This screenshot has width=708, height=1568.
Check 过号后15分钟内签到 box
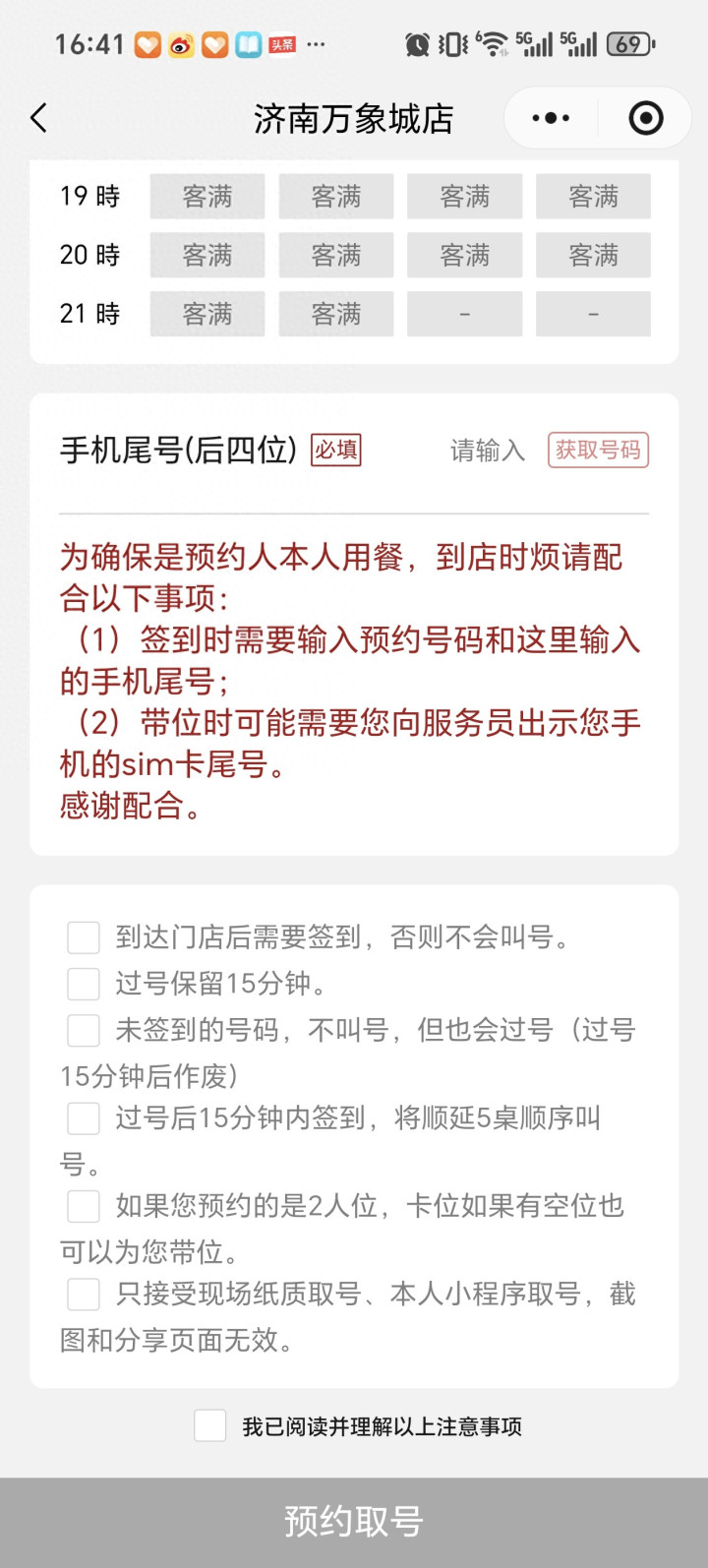(x=84, y=1118)
